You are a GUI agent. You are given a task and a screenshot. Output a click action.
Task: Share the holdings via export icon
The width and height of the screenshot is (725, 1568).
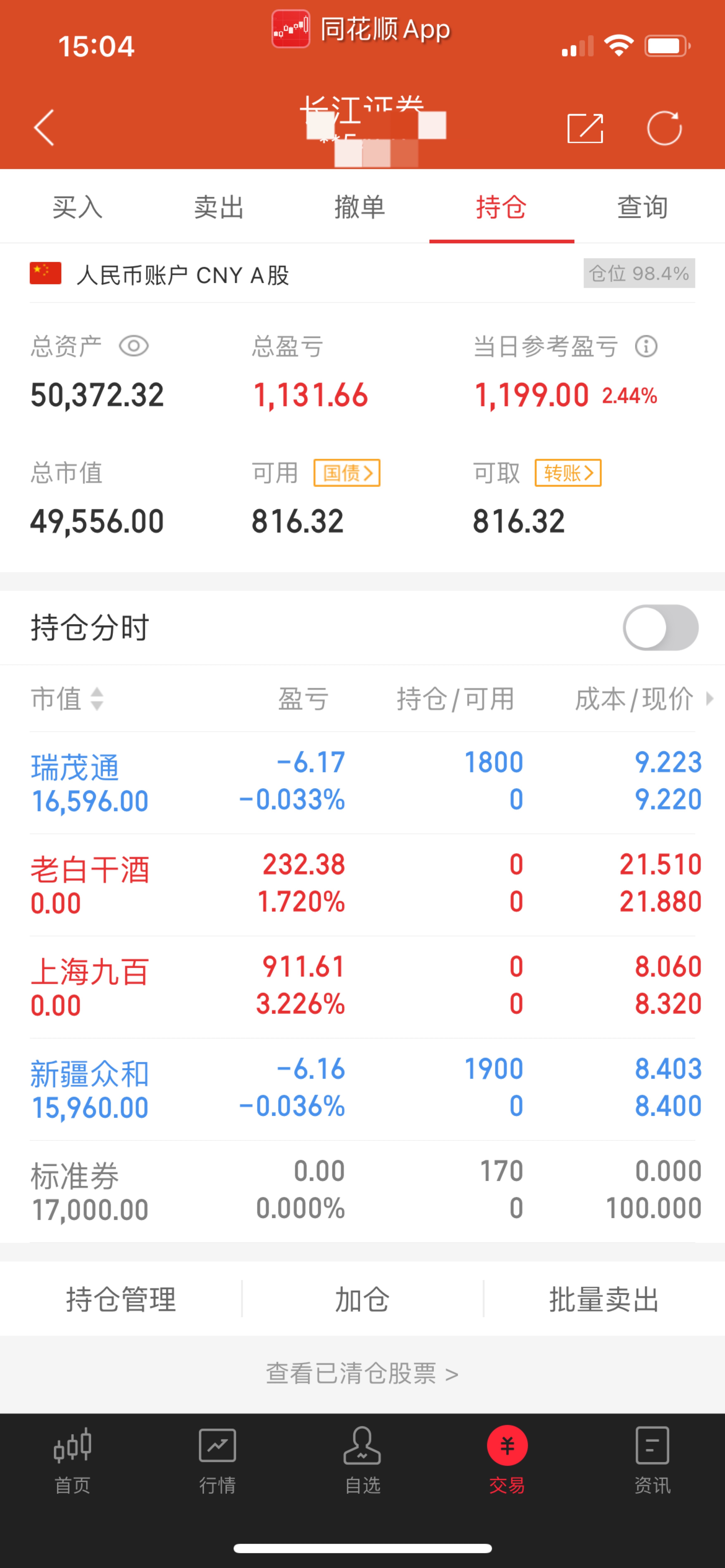coord(585,128)
